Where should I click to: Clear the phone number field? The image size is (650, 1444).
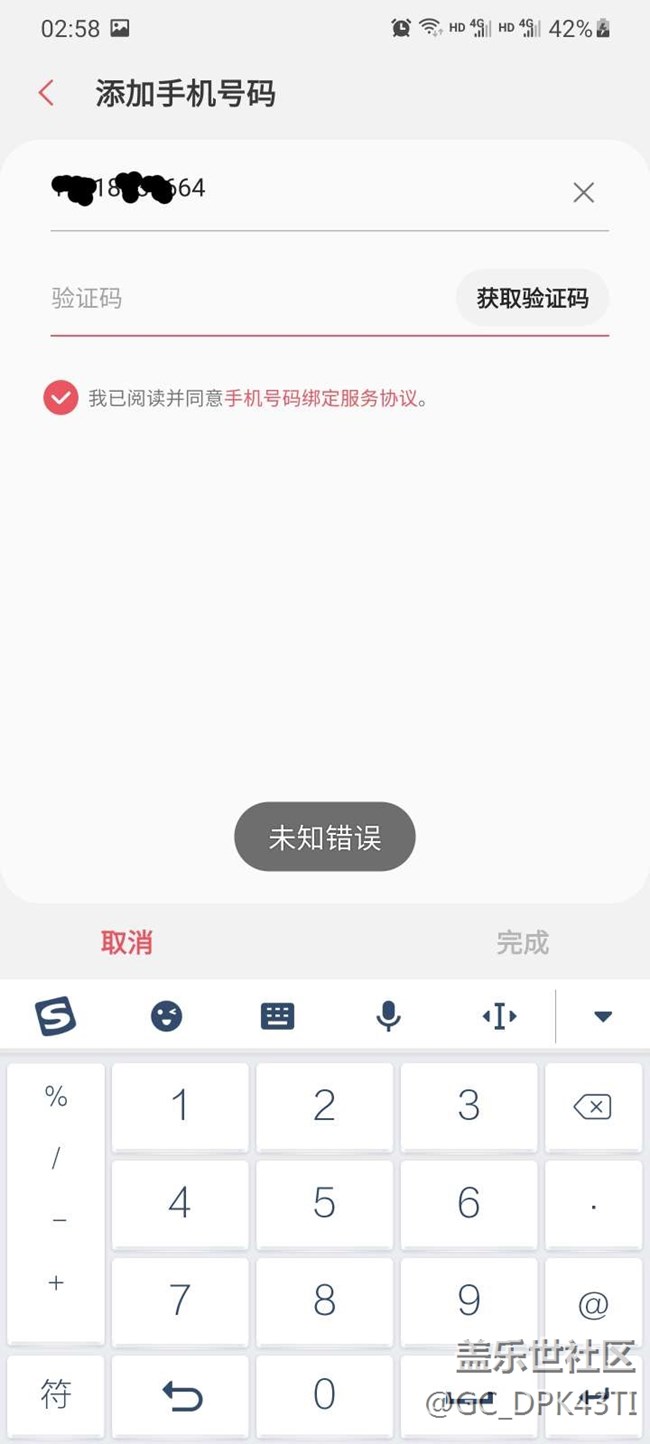click(583, 193)
